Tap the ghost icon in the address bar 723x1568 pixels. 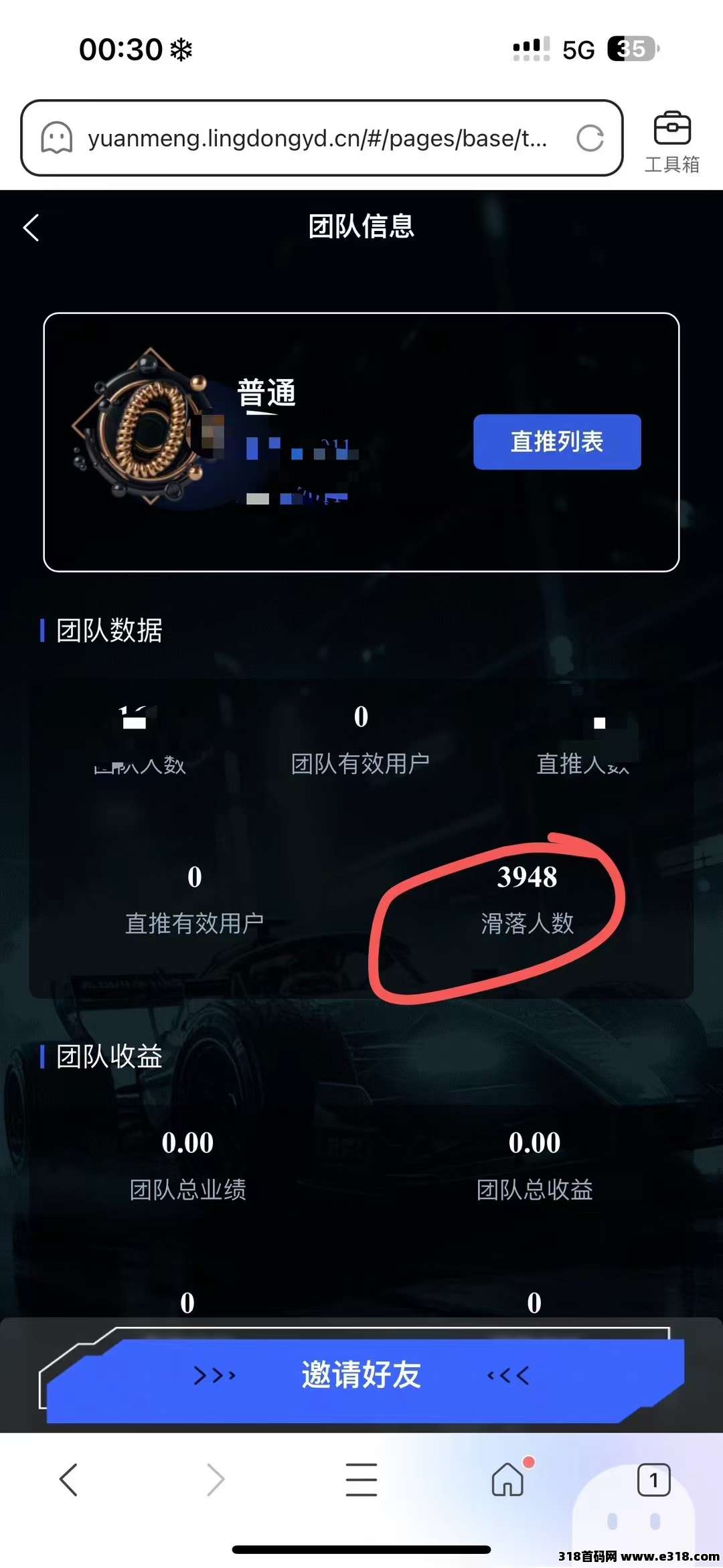[x=57, y=139]
